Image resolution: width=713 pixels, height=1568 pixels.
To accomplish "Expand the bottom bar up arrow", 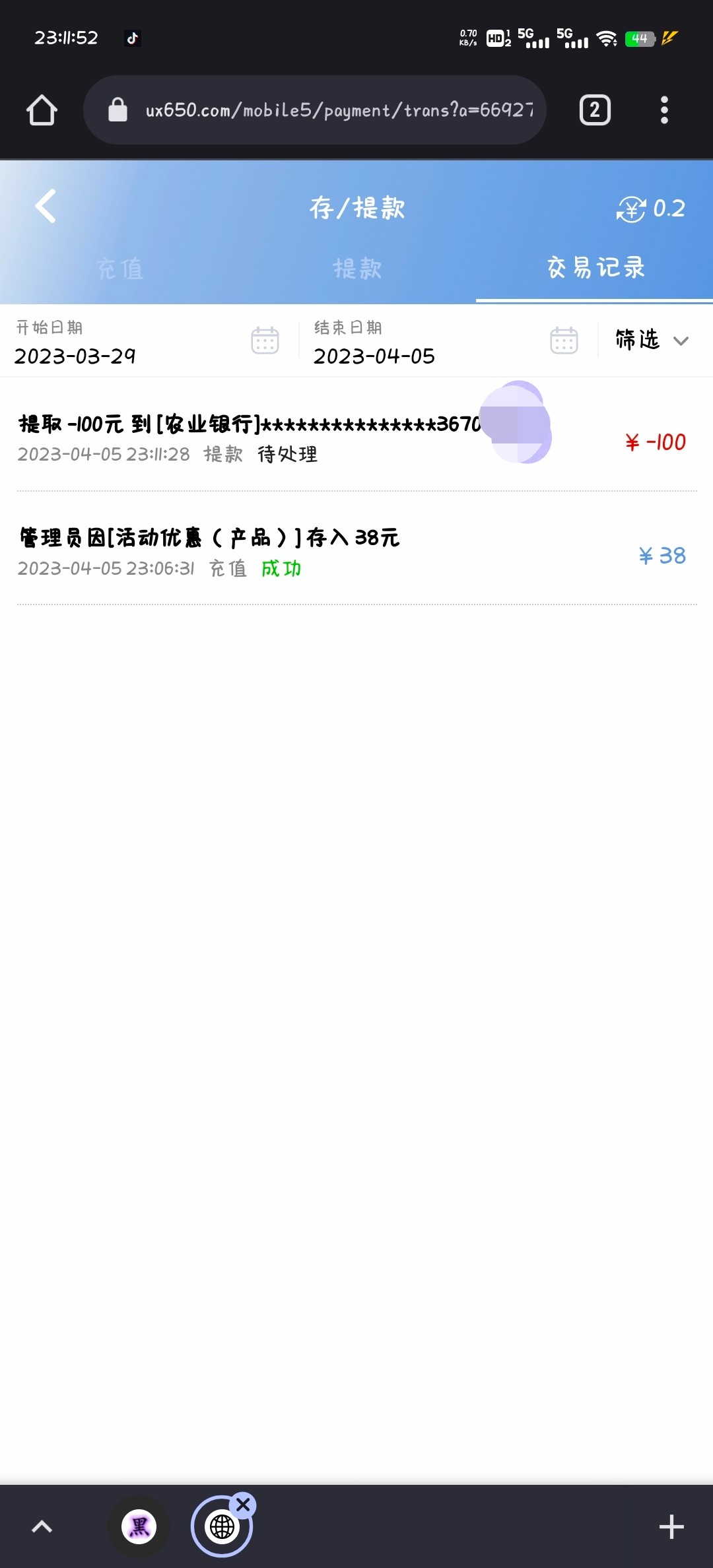I will pyautogui.click(x=42, y=1526).
